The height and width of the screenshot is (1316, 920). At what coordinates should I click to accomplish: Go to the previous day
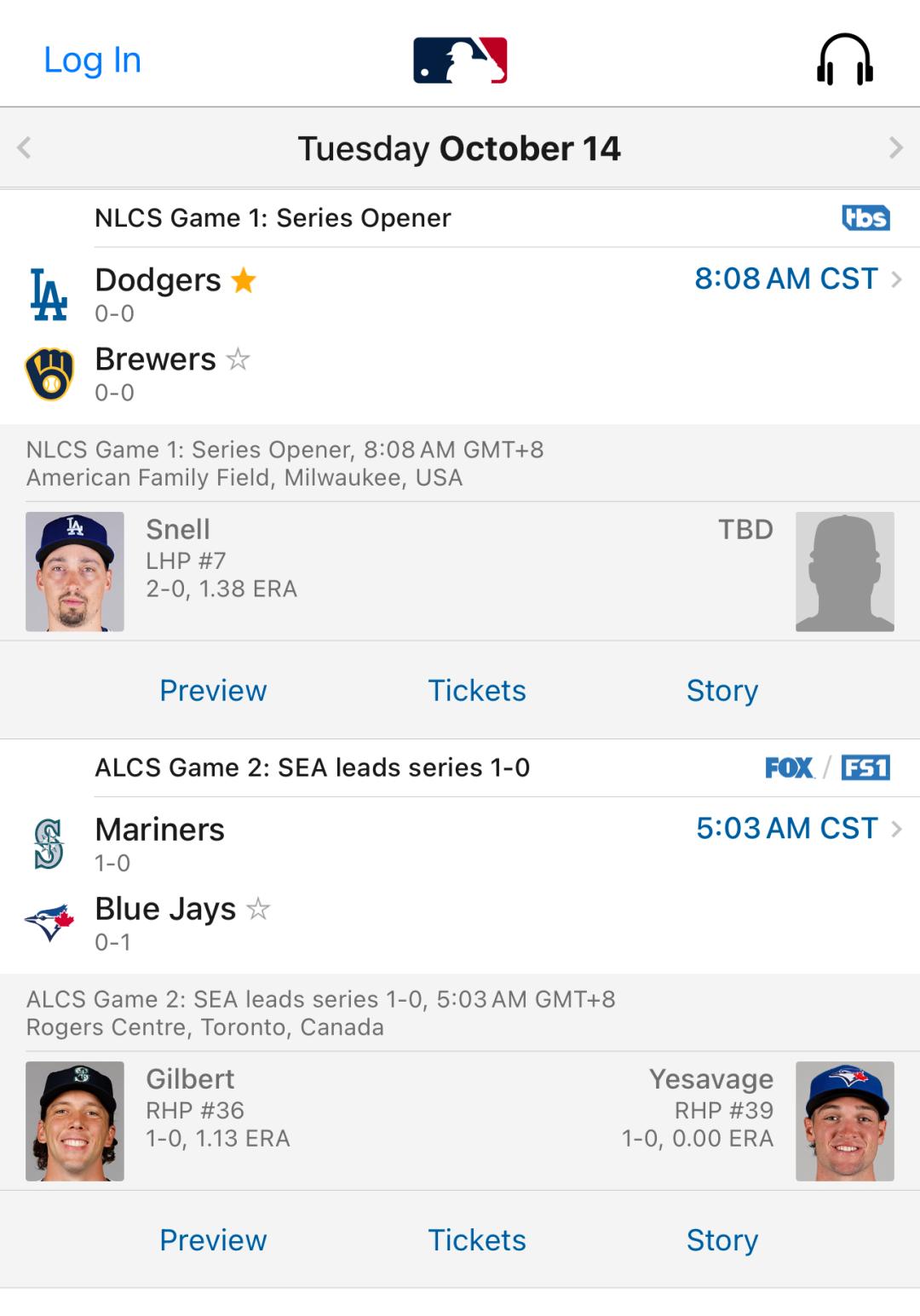(24, 148)
